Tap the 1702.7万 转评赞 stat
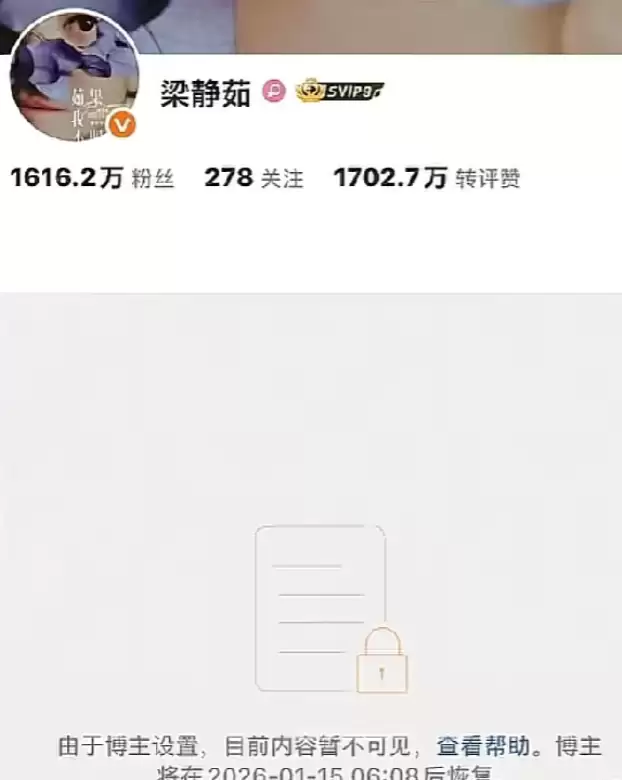This screenshot has height=780, width=622. tap(426, 179)
